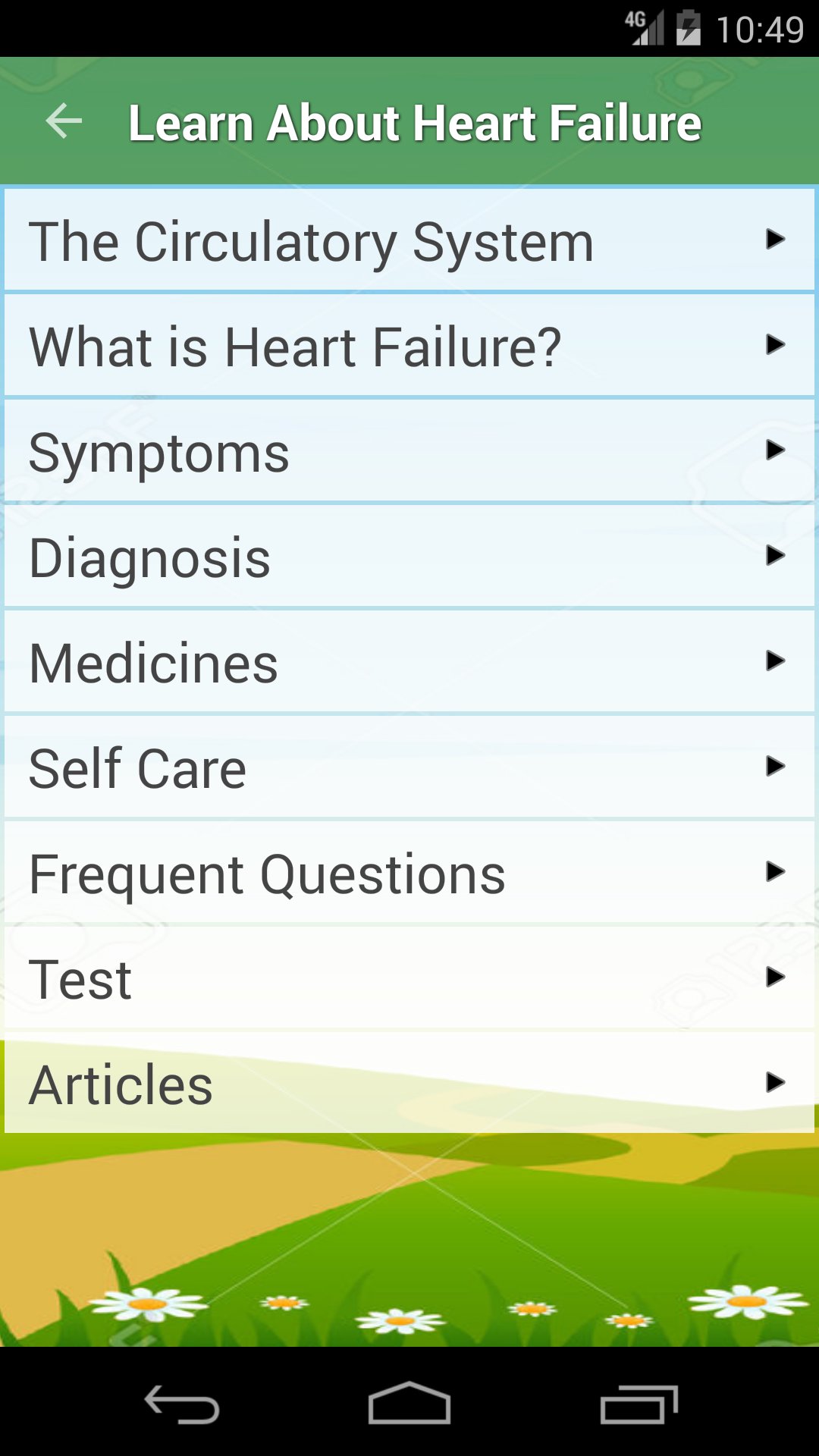Start the Test section

[x=409, y=977]
